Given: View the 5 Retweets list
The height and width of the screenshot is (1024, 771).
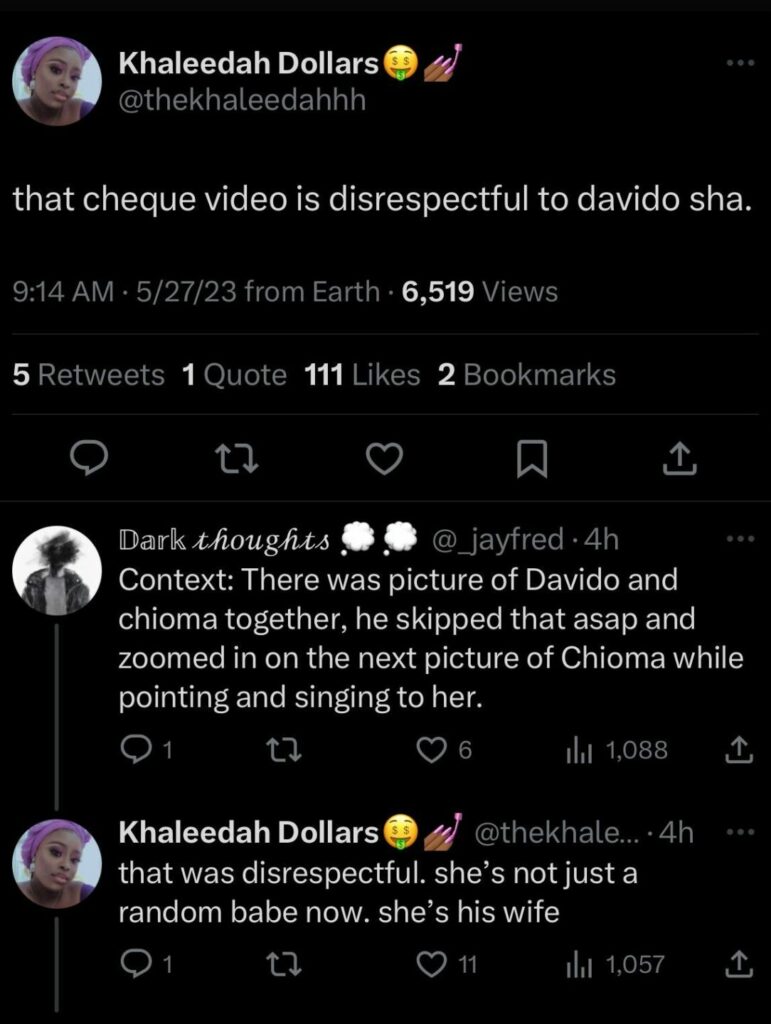Looking at the screenshot, I should (88, 375).
